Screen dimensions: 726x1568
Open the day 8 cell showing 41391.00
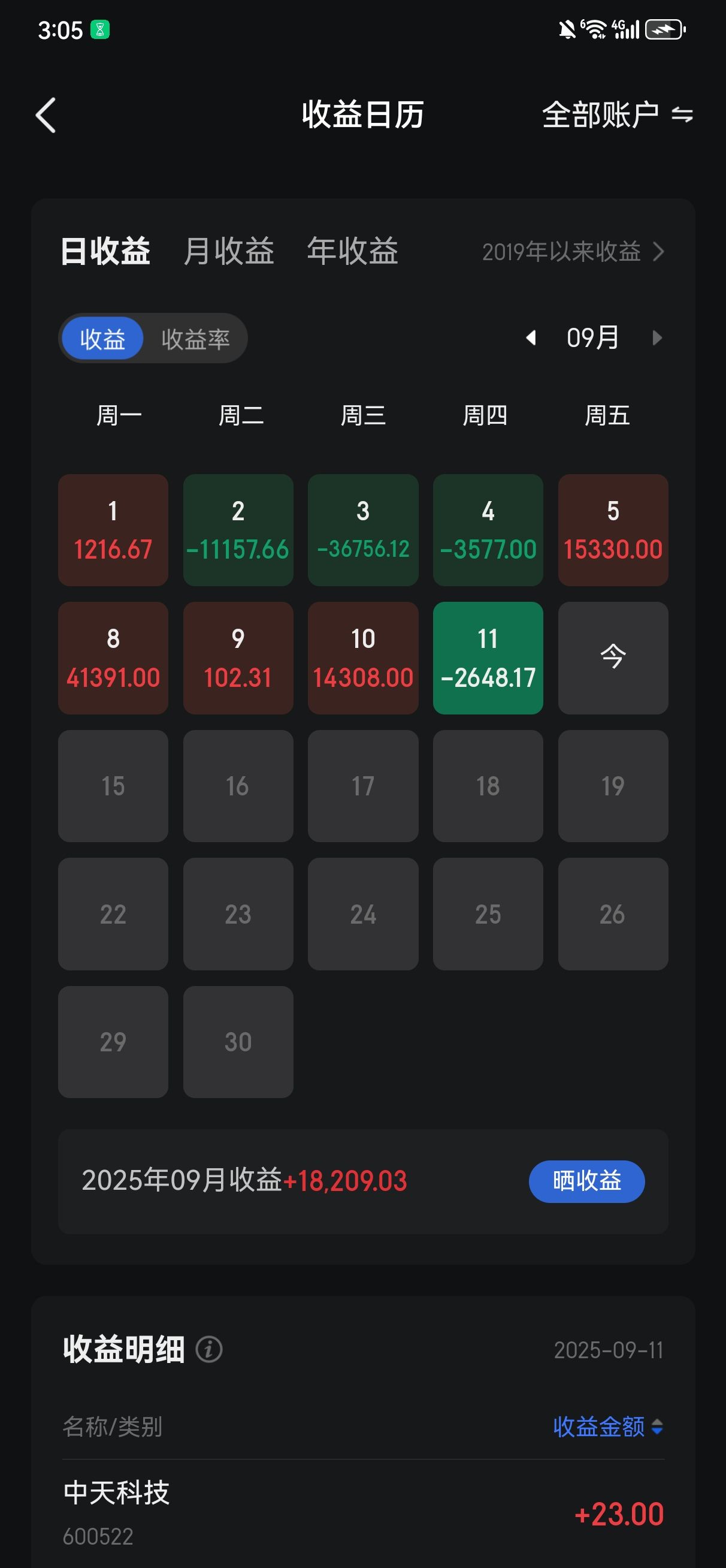coord(113,658)
